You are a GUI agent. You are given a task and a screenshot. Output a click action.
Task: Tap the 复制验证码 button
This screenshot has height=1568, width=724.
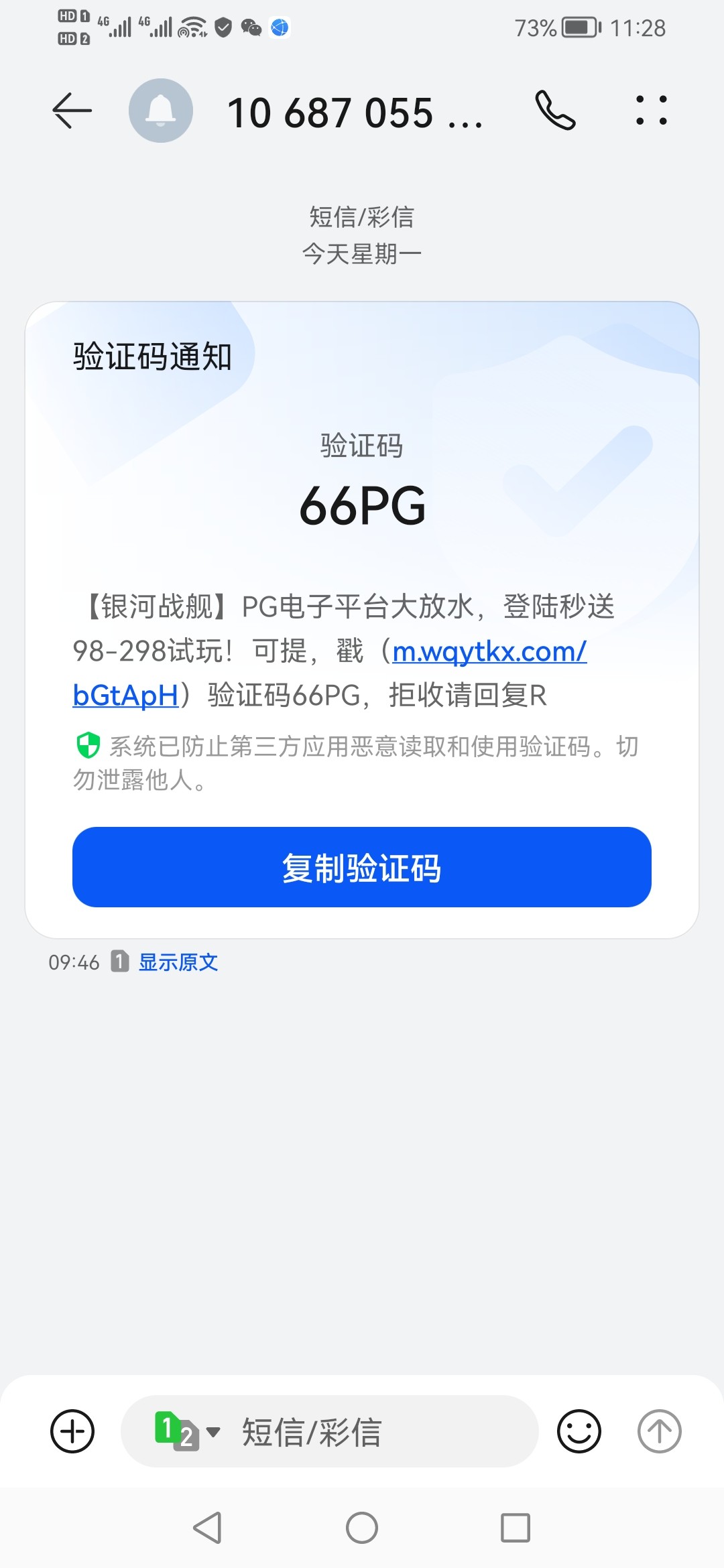tap(362, 867)
